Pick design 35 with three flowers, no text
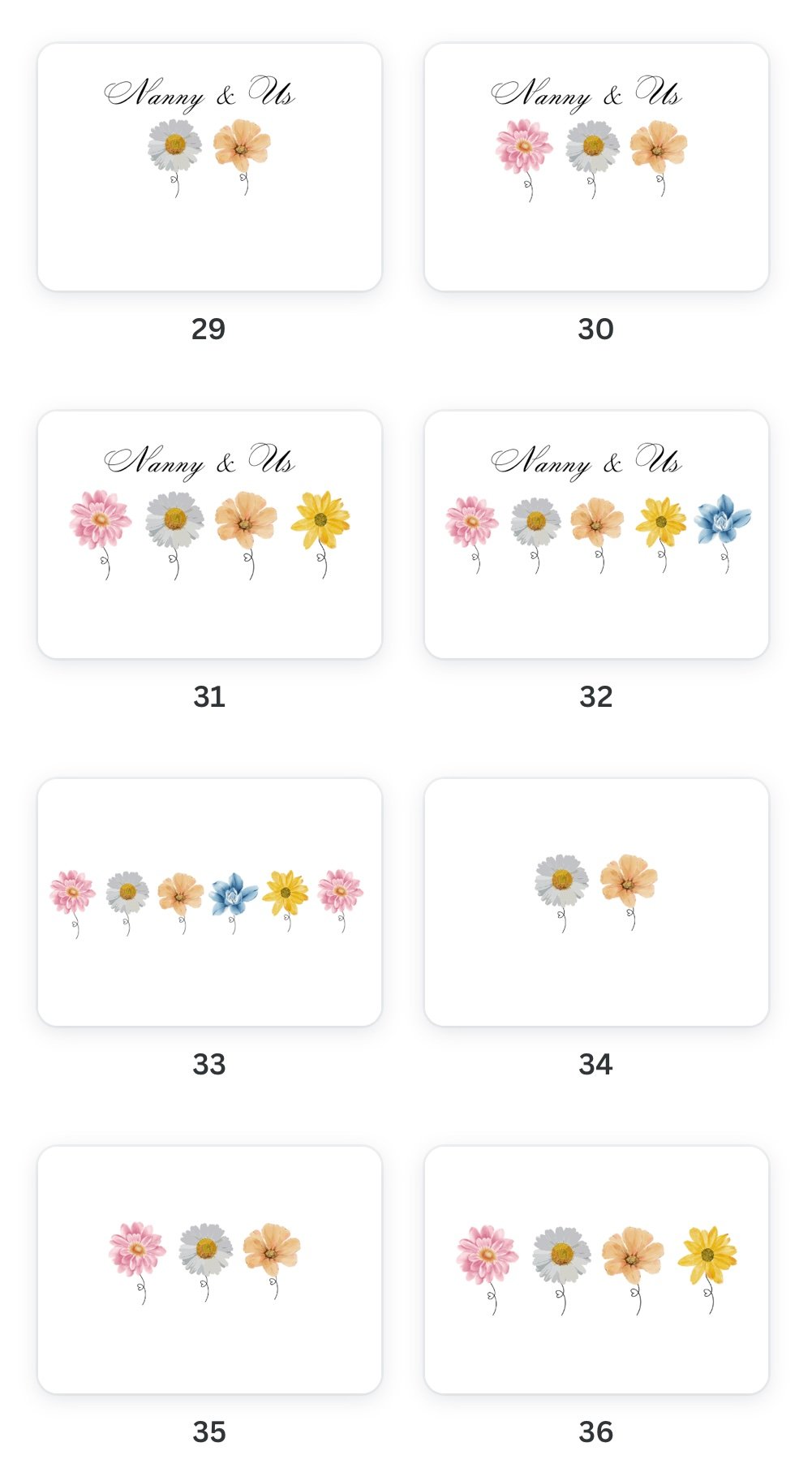The image size is (812, 1464). coord(209,1270)
